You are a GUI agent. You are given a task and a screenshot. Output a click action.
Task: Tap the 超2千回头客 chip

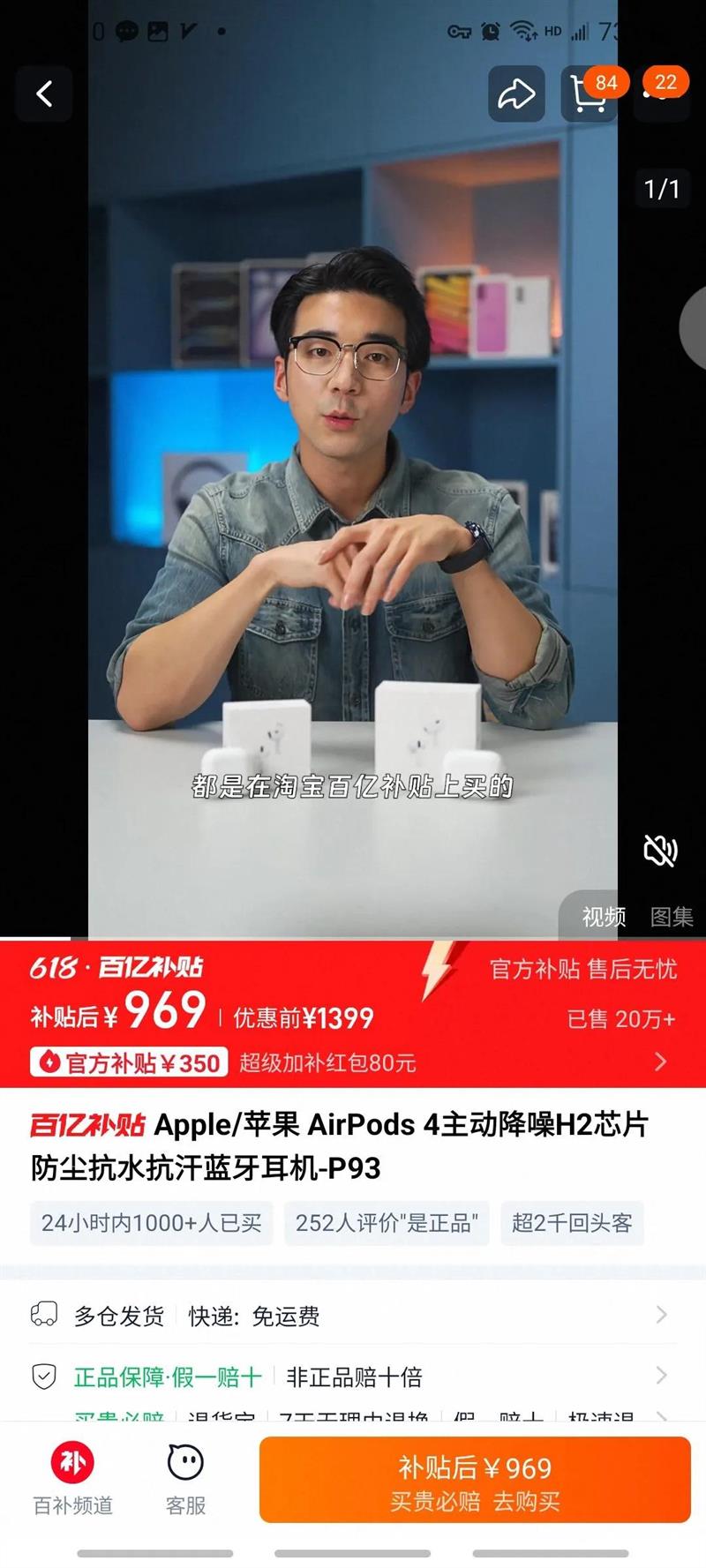click(x=572, y=1223)
